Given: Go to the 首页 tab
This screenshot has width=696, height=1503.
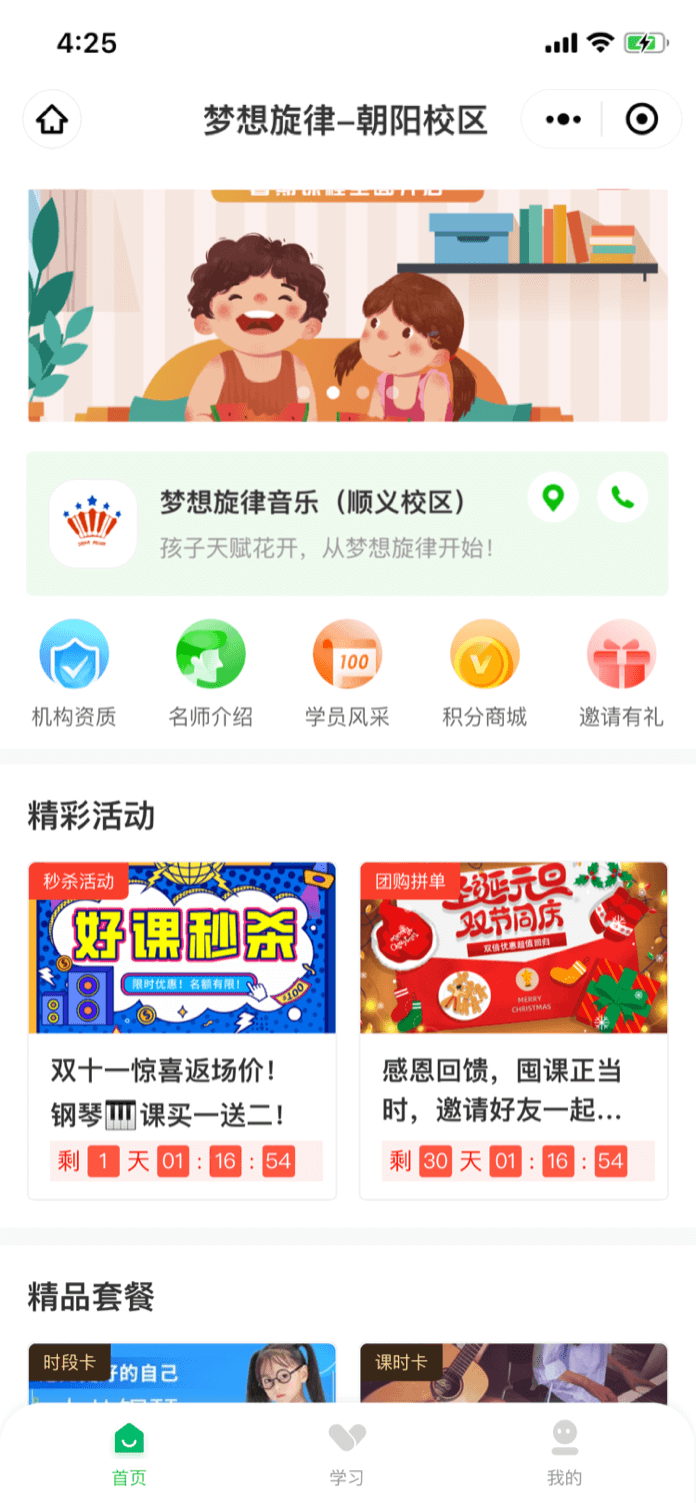Looking at the screenshot, I should (129, 1454).
